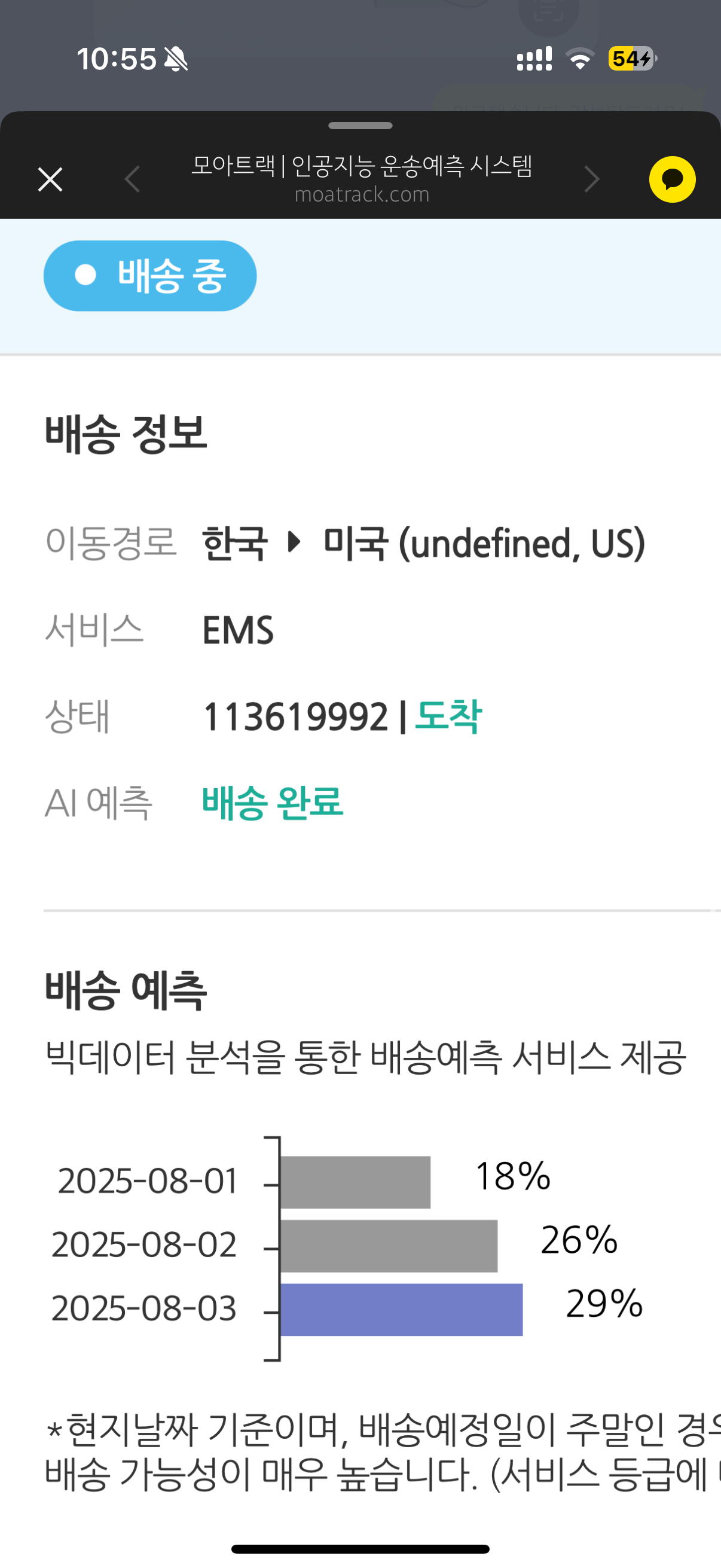Close the in-app browser with the X icon
This screenshot has width=721, height=1568.
[50, 178]
